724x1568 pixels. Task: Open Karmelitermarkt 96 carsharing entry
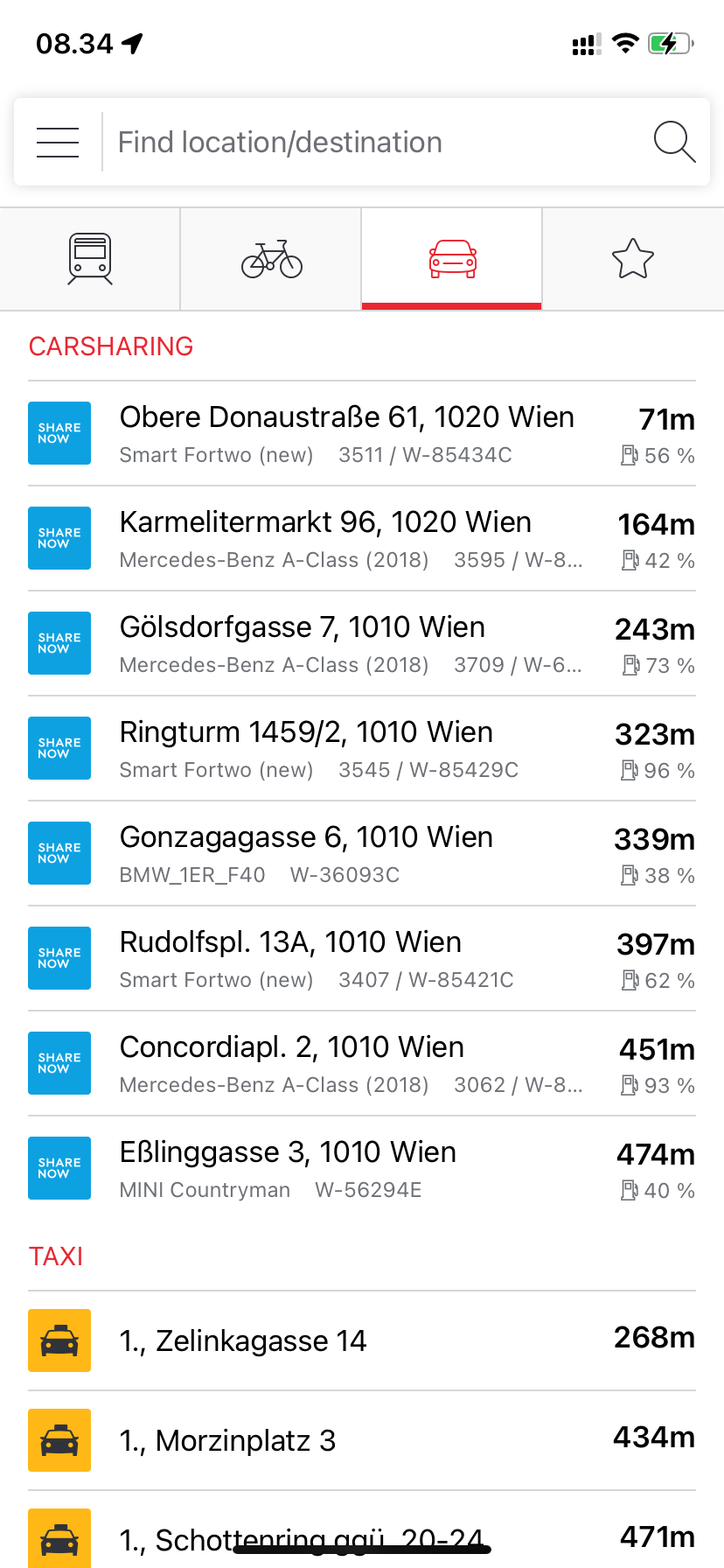pos(362,539)
